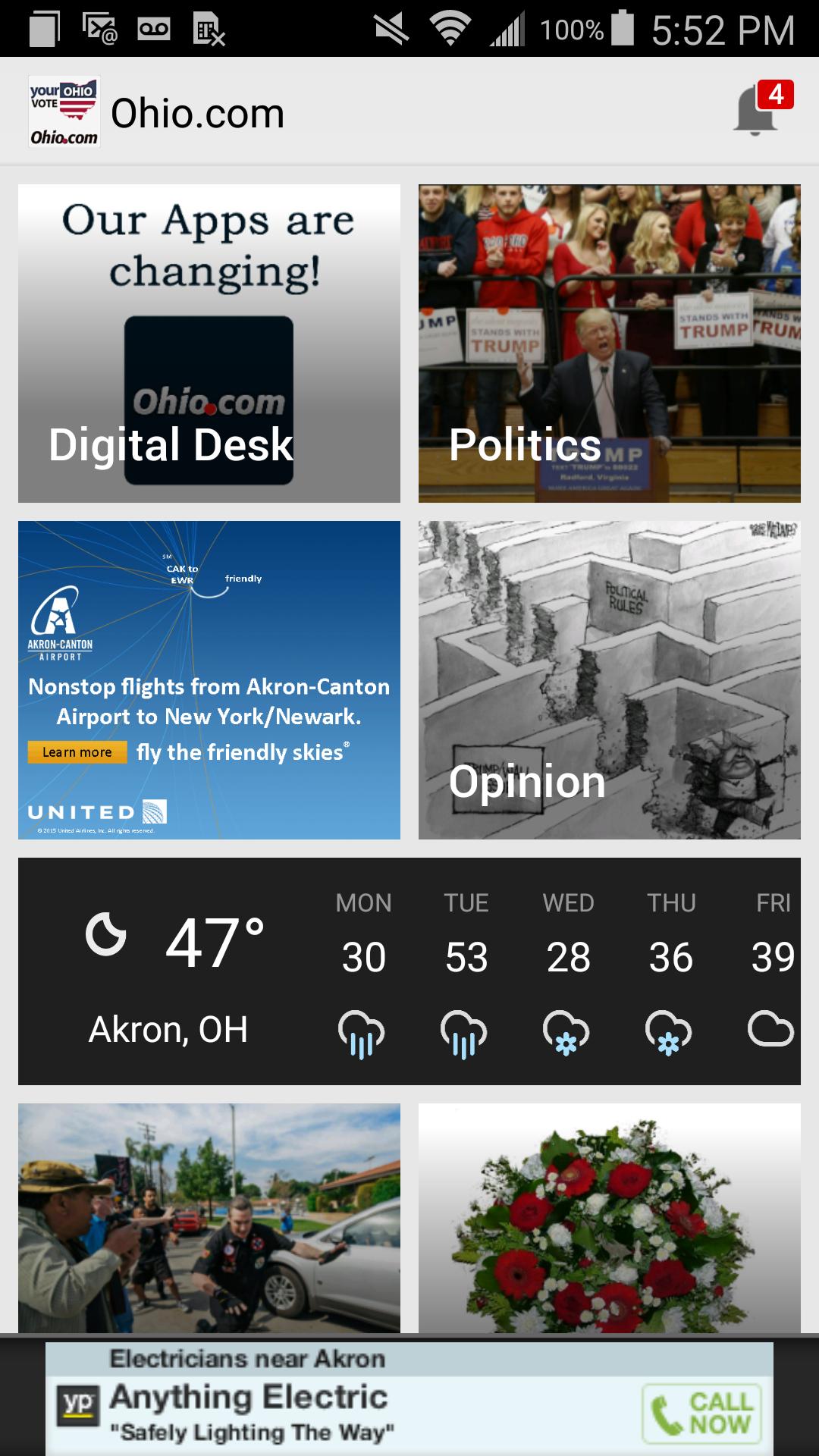Open the street scuffle photo tile
Screen dimensions: 819x1456
point(209,1217)
